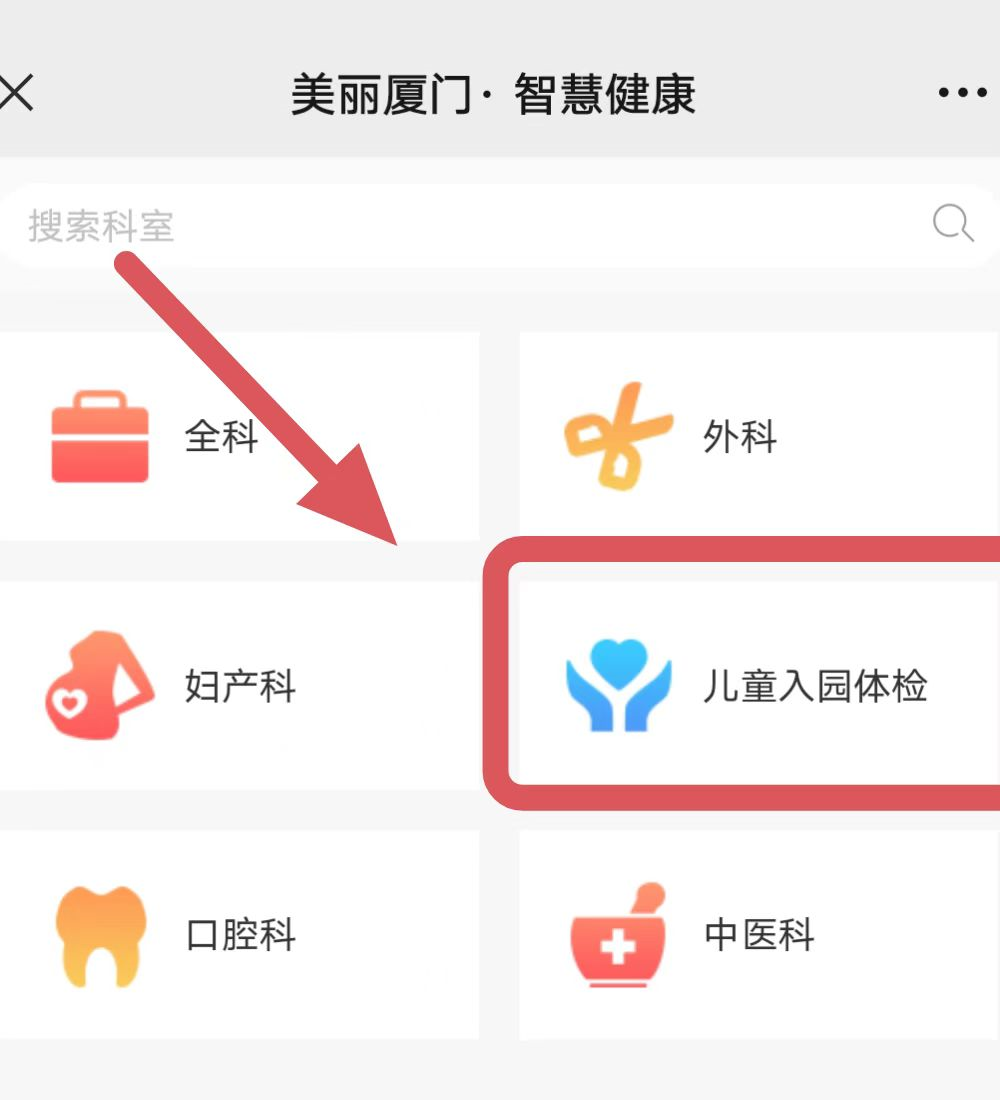The height and width of the screenshot is (1100, 1000).
Task: Tap the 搜索科室 search field
Action: coord(450,225)
